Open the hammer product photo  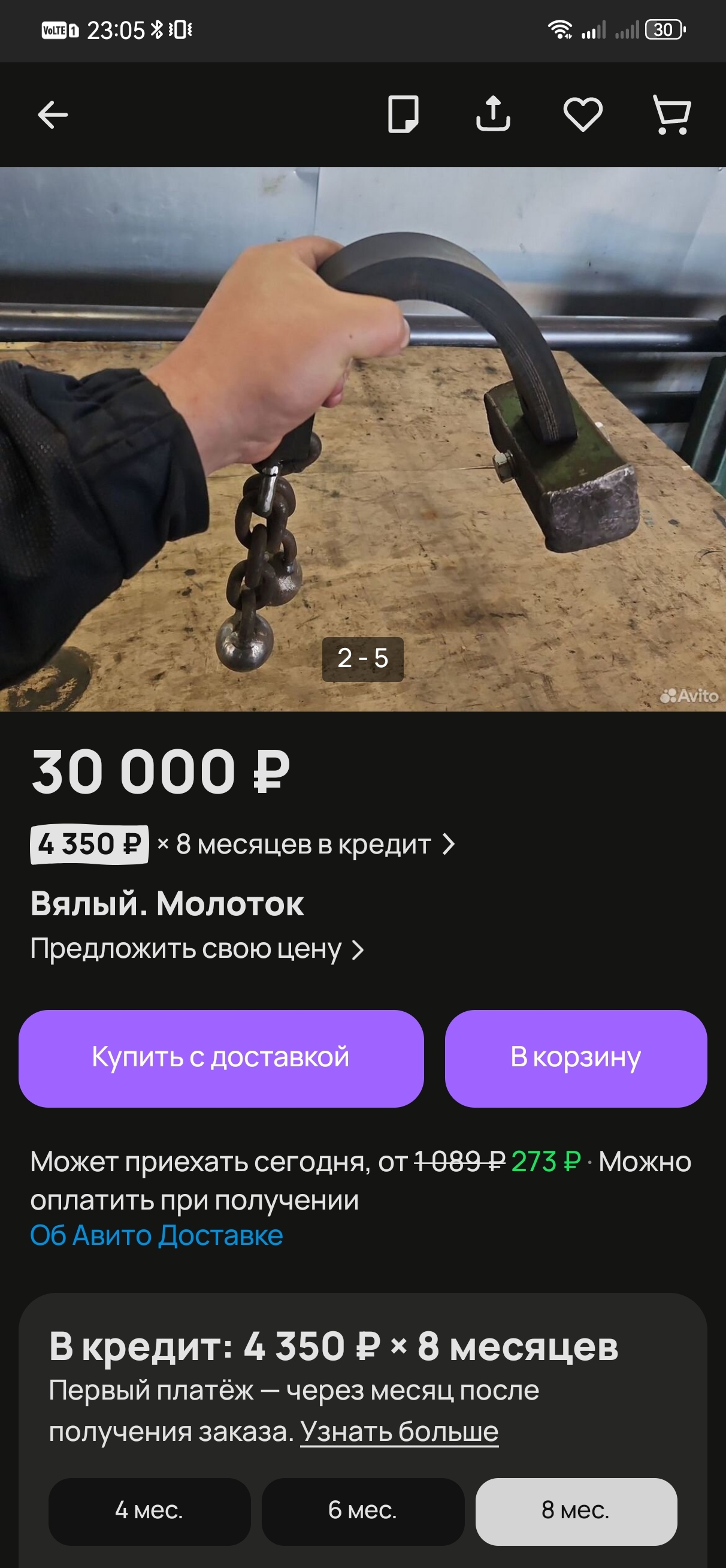click(362, 438)
